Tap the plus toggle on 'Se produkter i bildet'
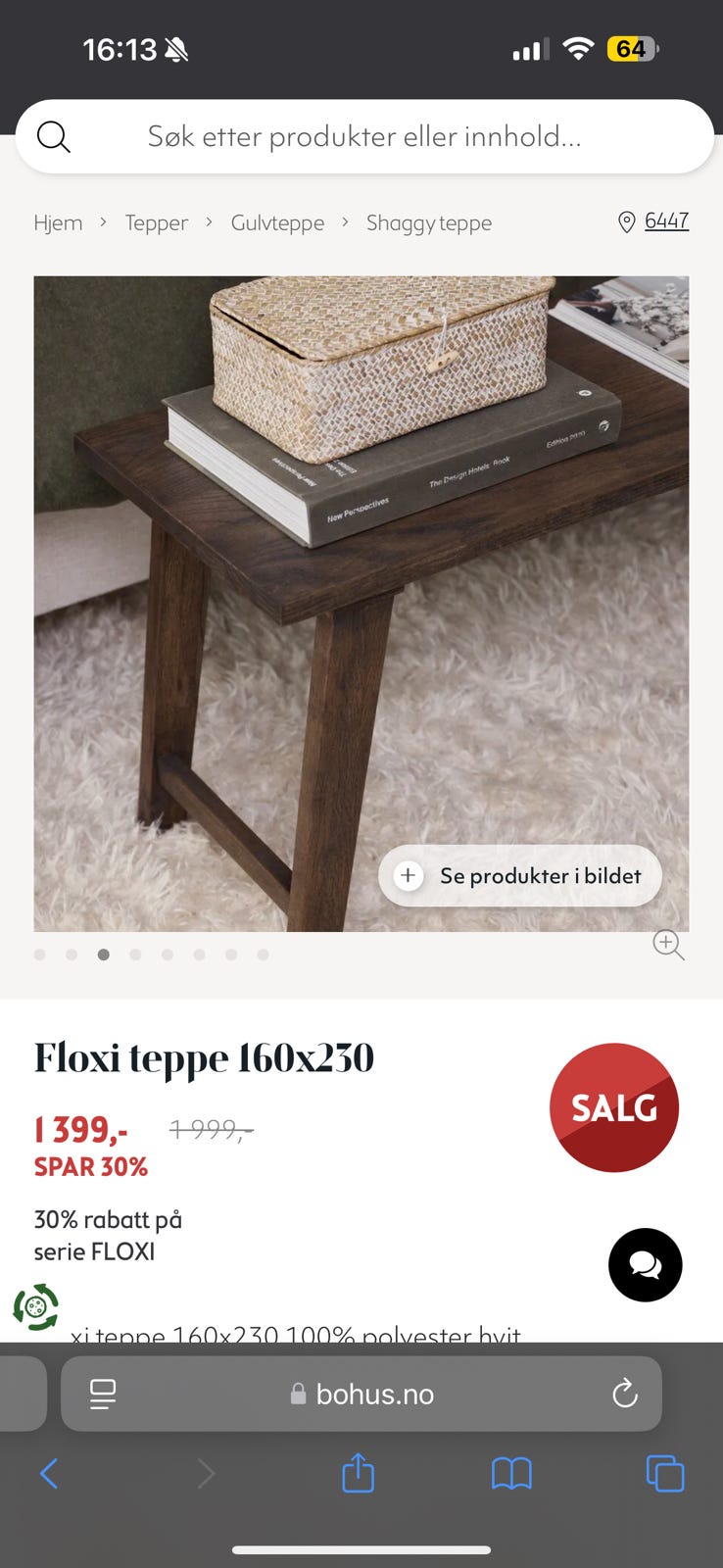723x1568 pixels. coord(409,875)
